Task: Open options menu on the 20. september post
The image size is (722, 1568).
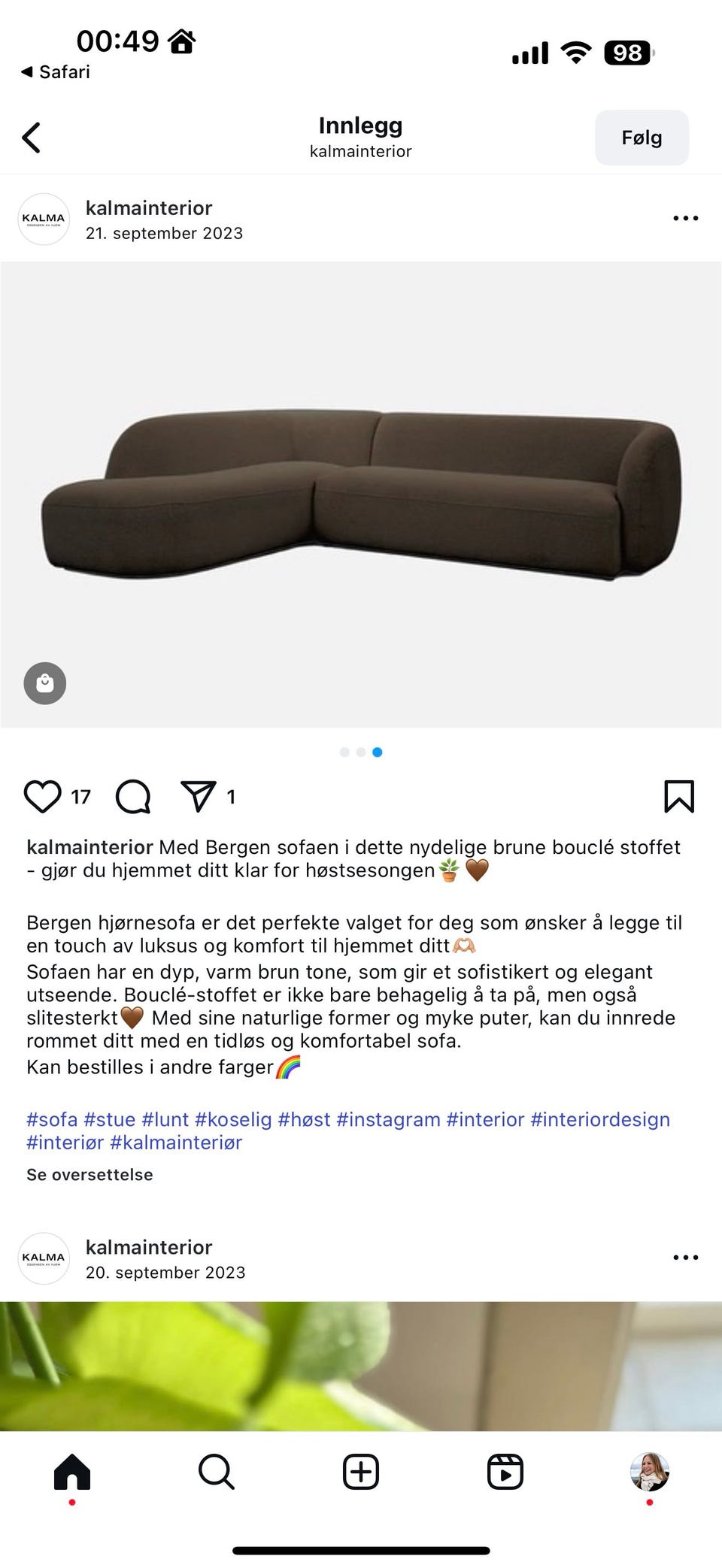Action: [x=685, y=1258]
